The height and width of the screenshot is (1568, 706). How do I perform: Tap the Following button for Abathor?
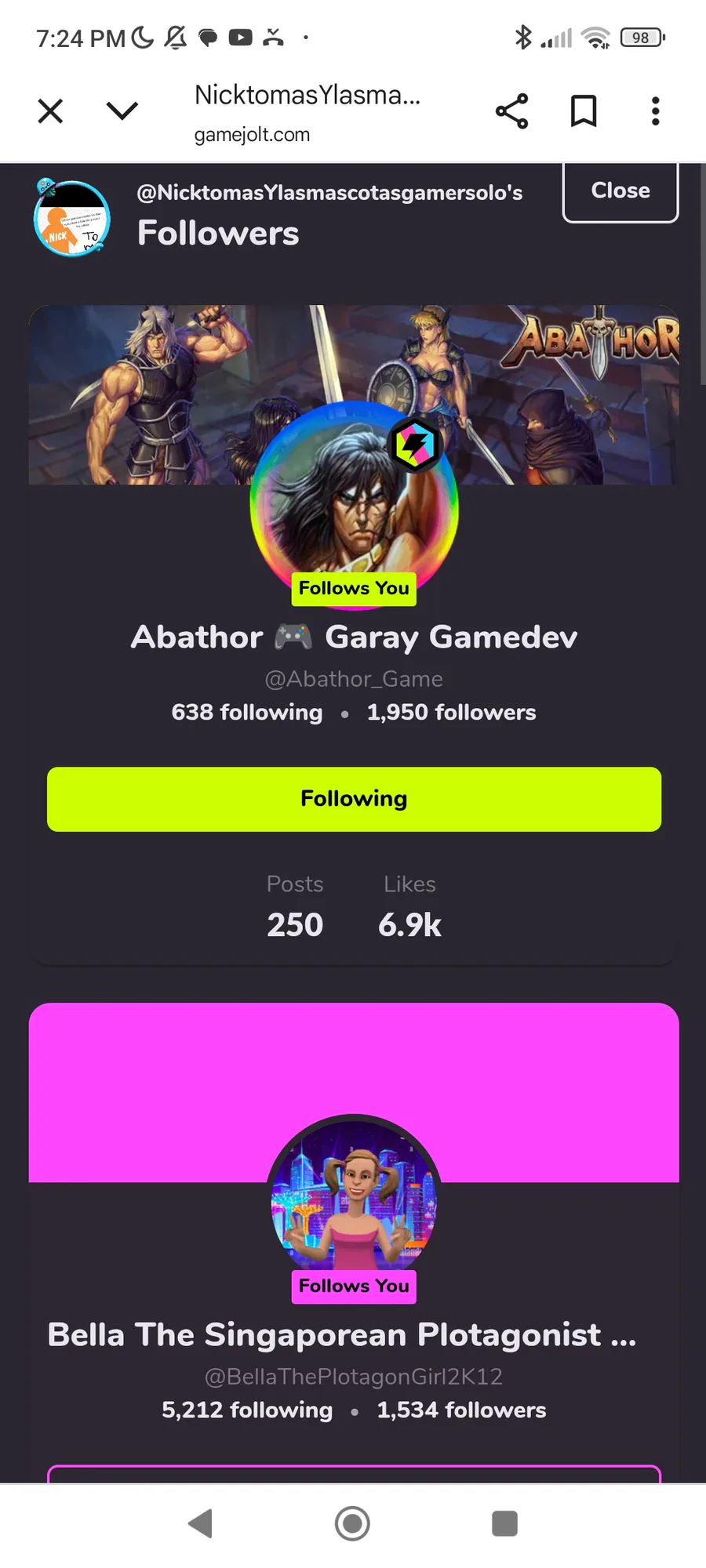click(x=354, y=799)
